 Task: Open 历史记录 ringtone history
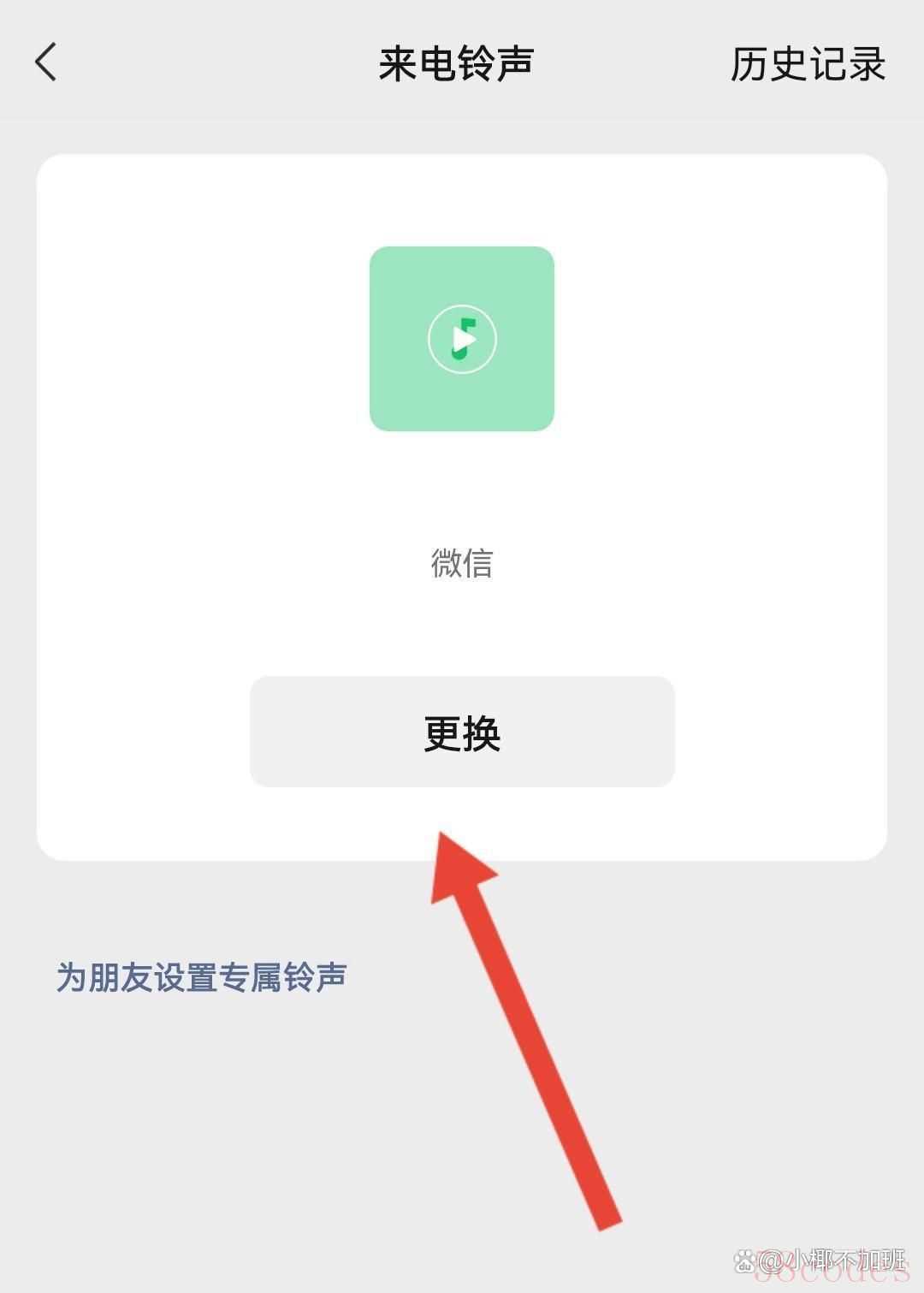pos(808,64)
